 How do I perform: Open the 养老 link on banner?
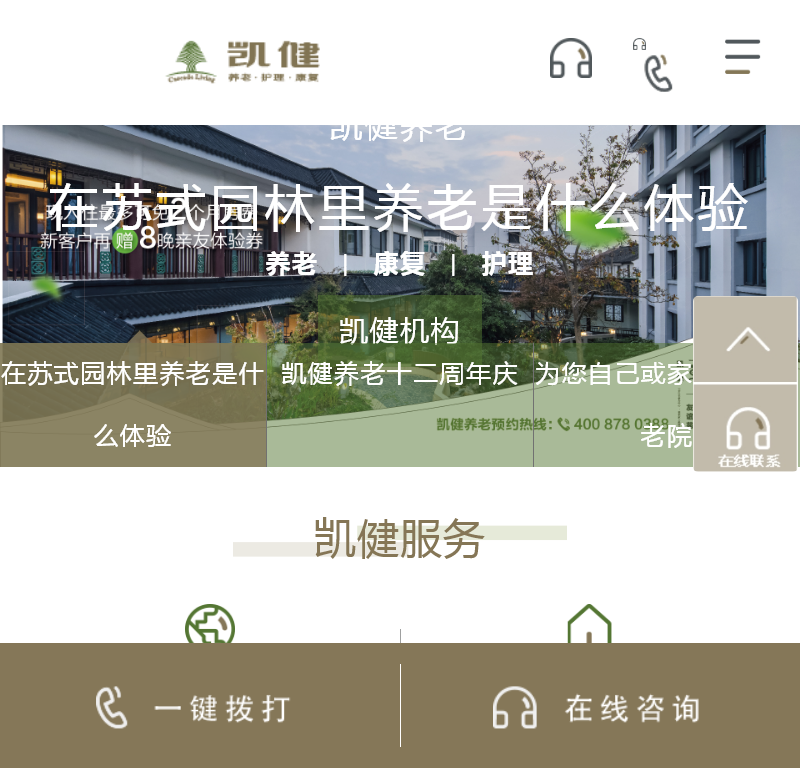tap(290, 264)
